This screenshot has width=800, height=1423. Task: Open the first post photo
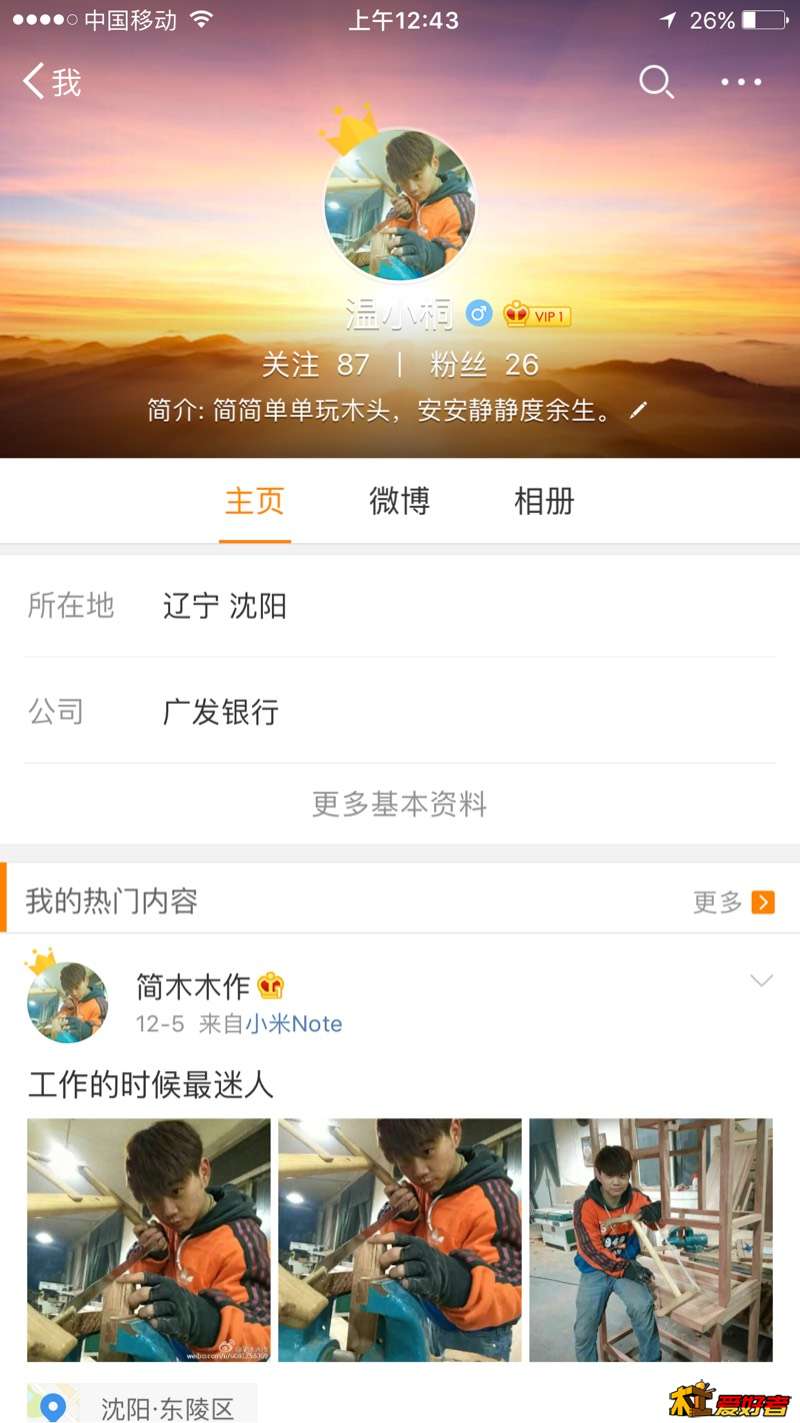click(x=149, y=1239)
